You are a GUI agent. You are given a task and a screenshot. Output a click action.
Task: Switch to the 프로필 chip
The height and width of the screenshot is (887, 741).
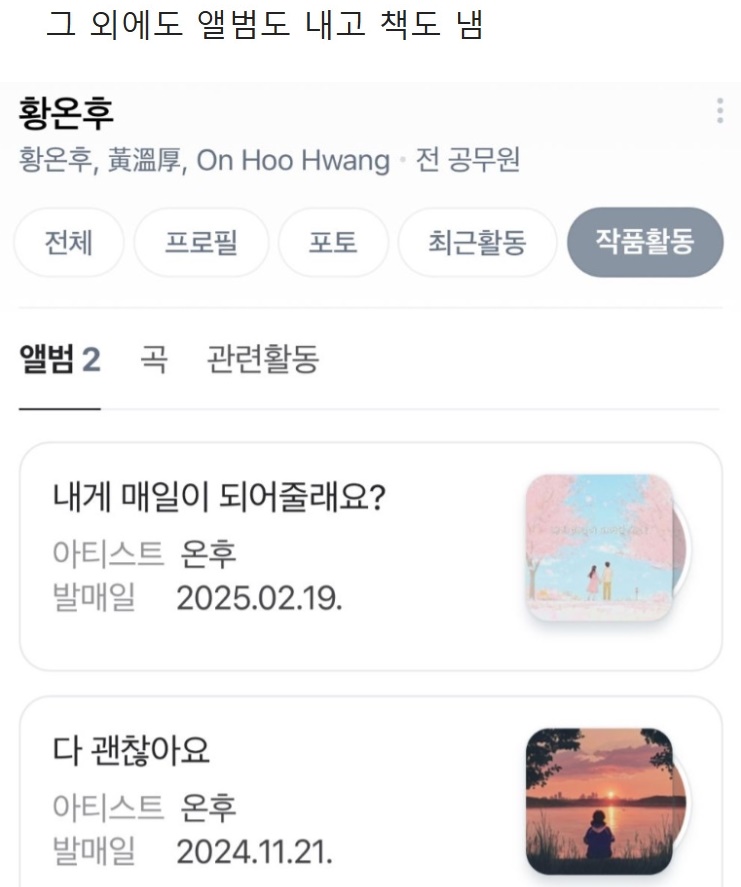click(x=201, y=242)
